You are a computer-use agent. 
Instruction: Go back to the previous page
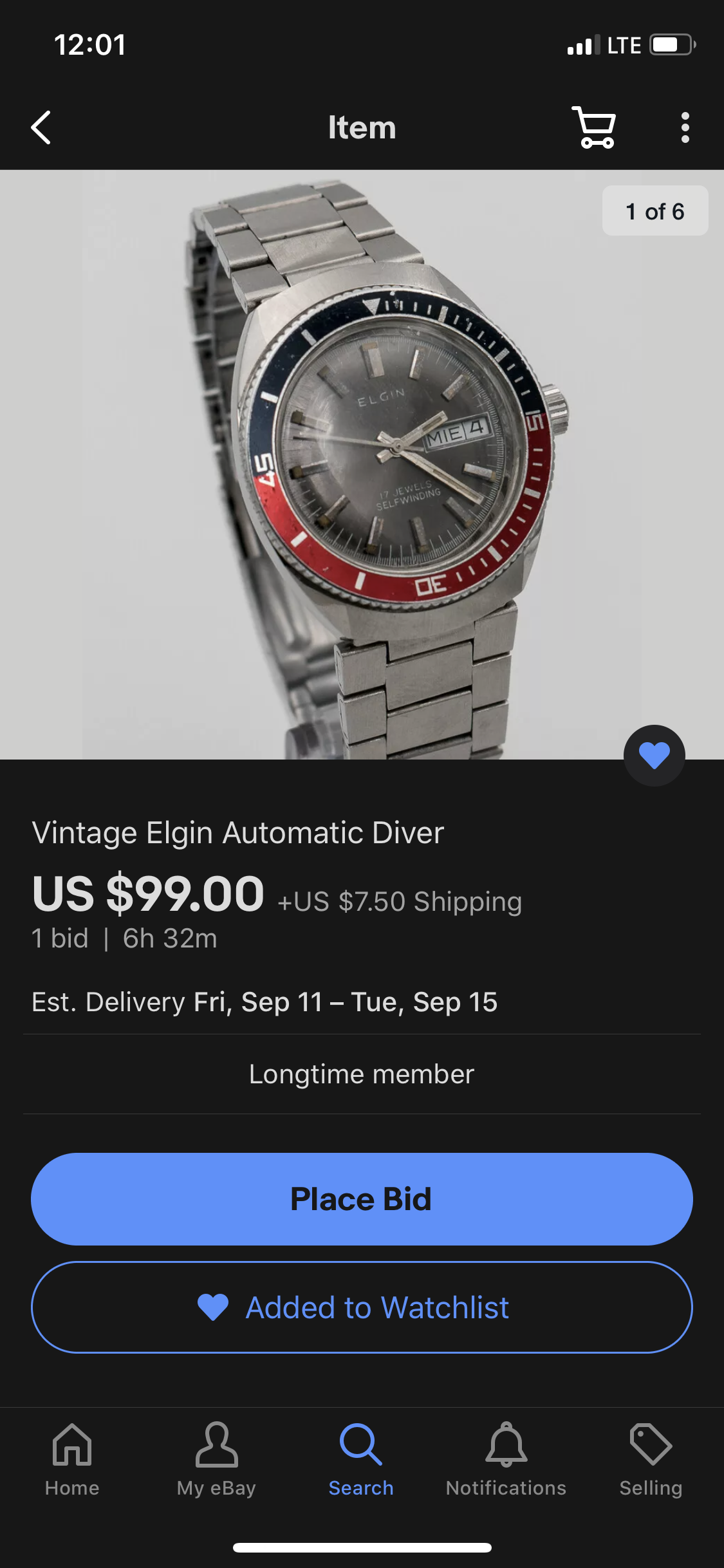point(41,127)
